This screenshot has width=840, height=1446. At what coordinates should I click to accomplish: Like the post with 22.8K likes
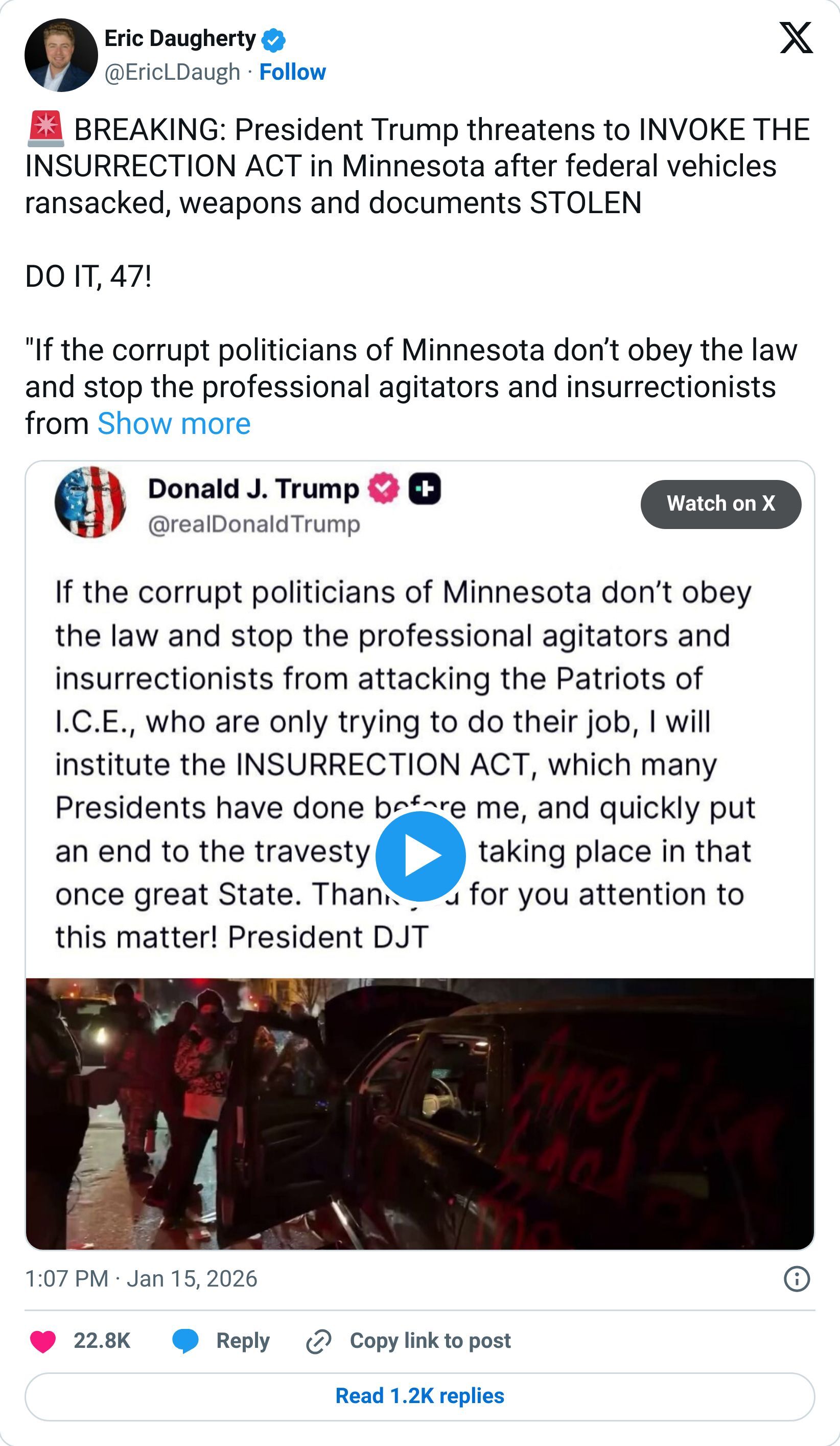(43, 1341)
